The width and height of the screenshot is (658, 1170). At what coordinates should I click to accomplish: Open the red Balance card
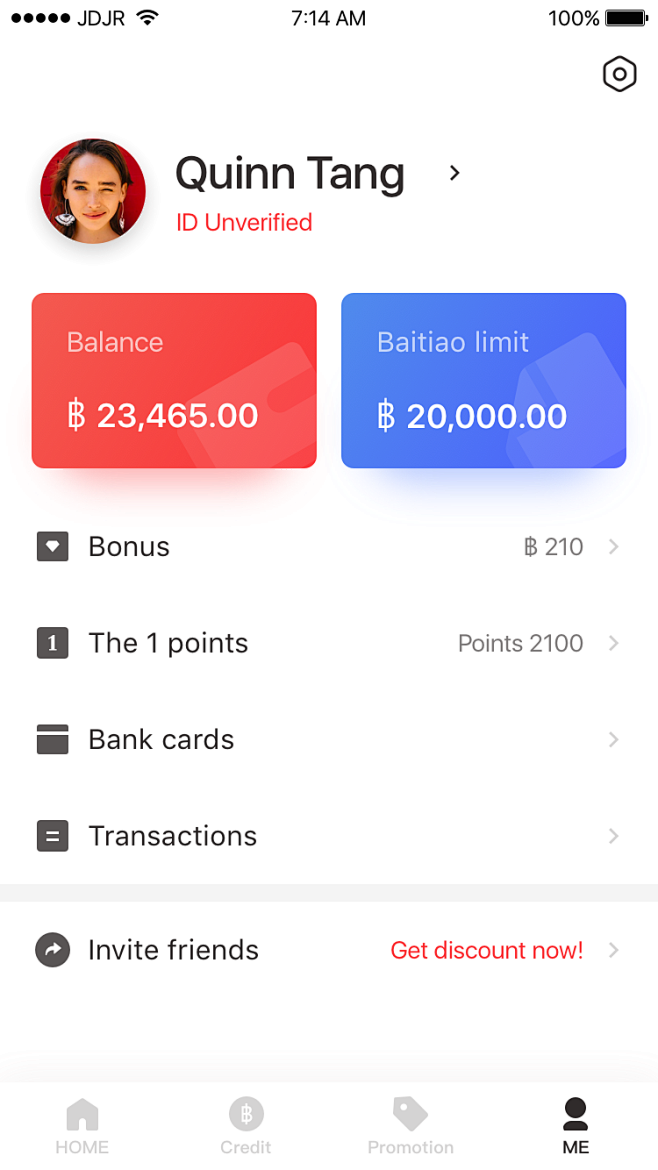(x=174, y=381)
